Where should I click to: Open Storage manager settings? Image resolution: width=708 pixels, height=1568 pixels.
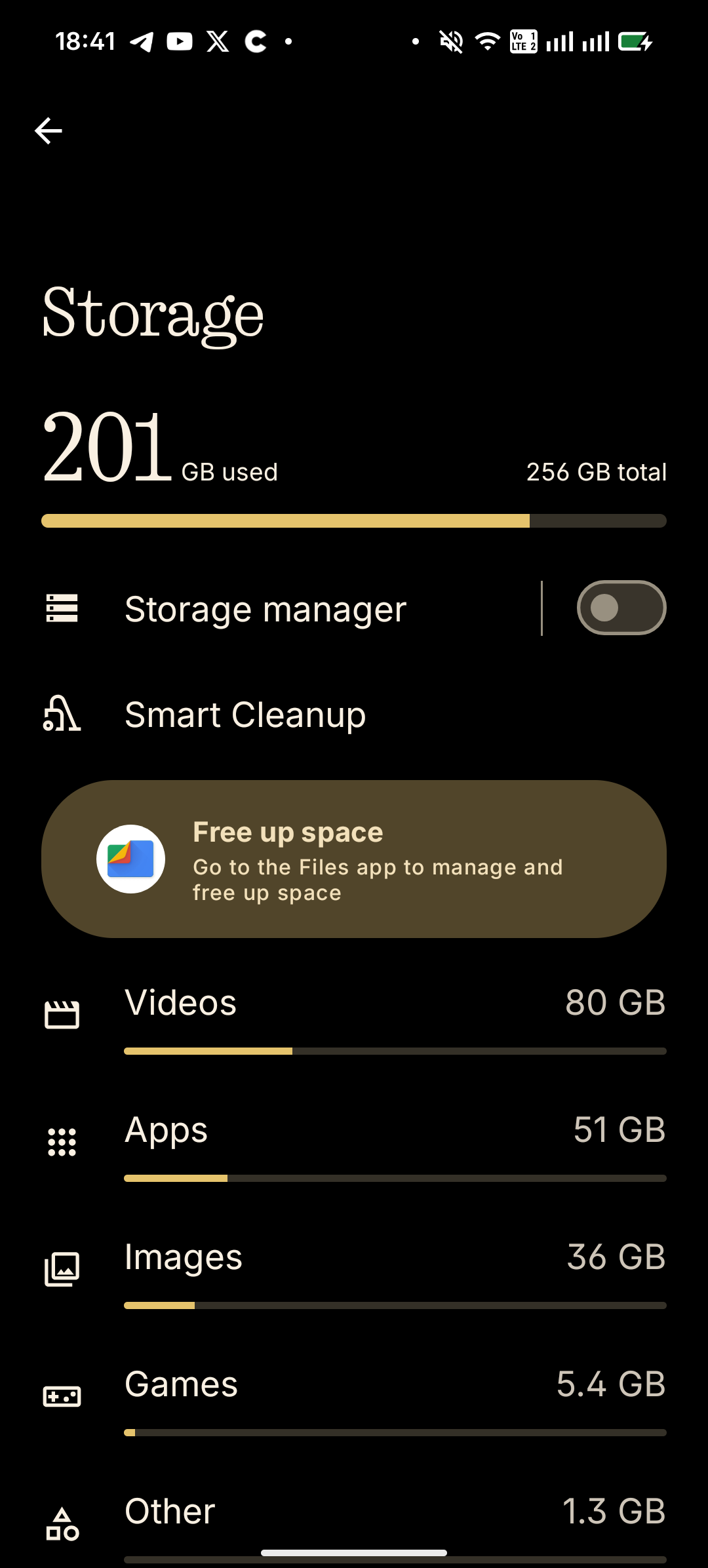tap(265, 609)
